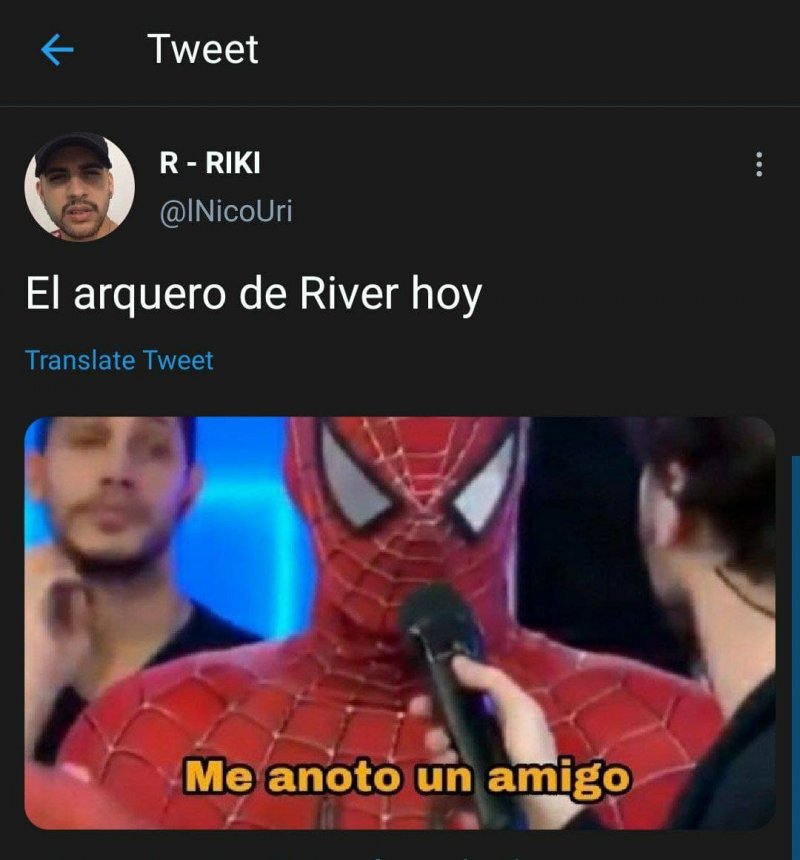Viewport: 800px width, 860px height.
Task: Open R - RIKI's profile picture
Action: coord(79,188)
